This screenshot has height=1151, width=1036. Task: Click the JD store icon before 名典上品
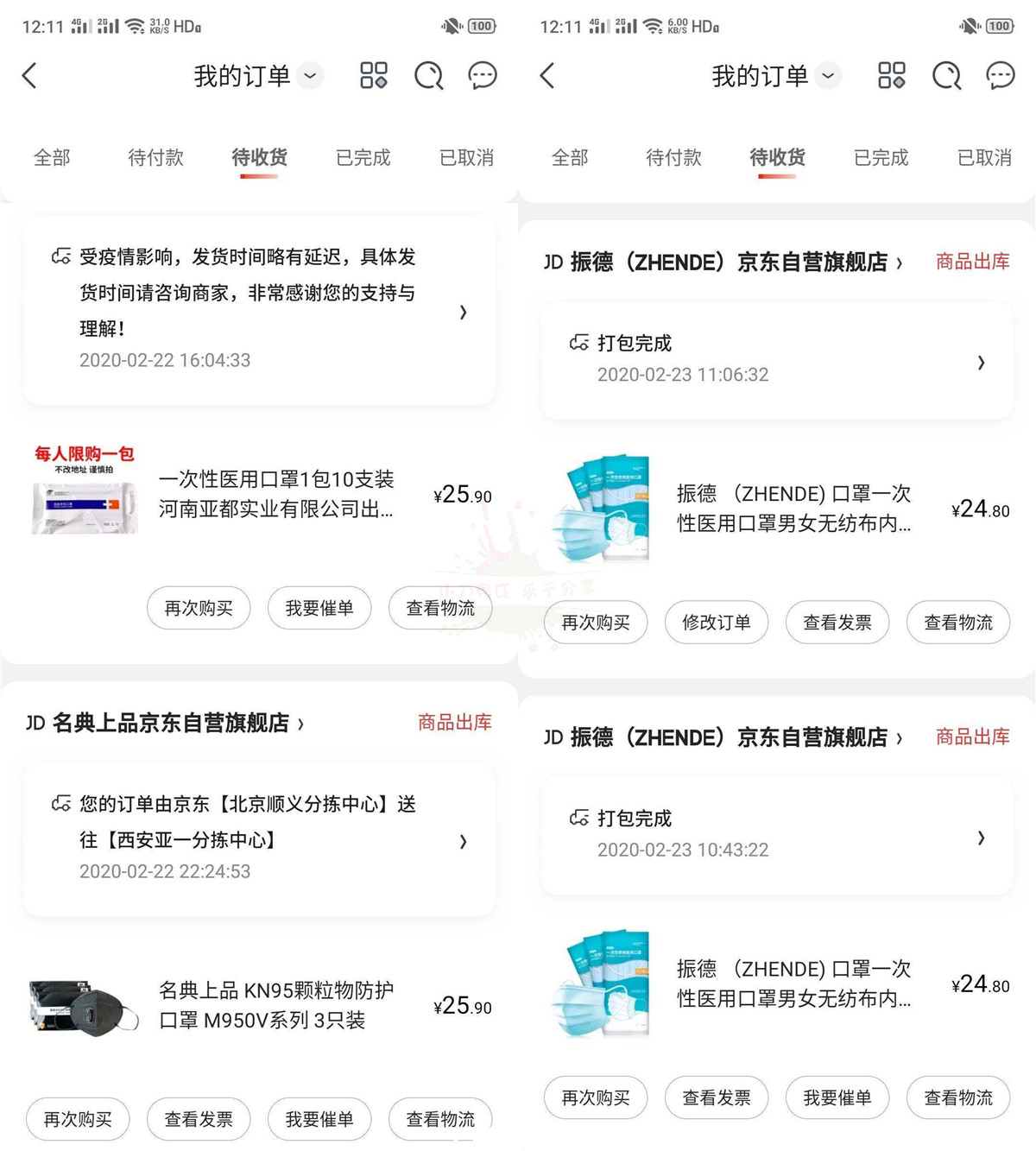[39, 724]
